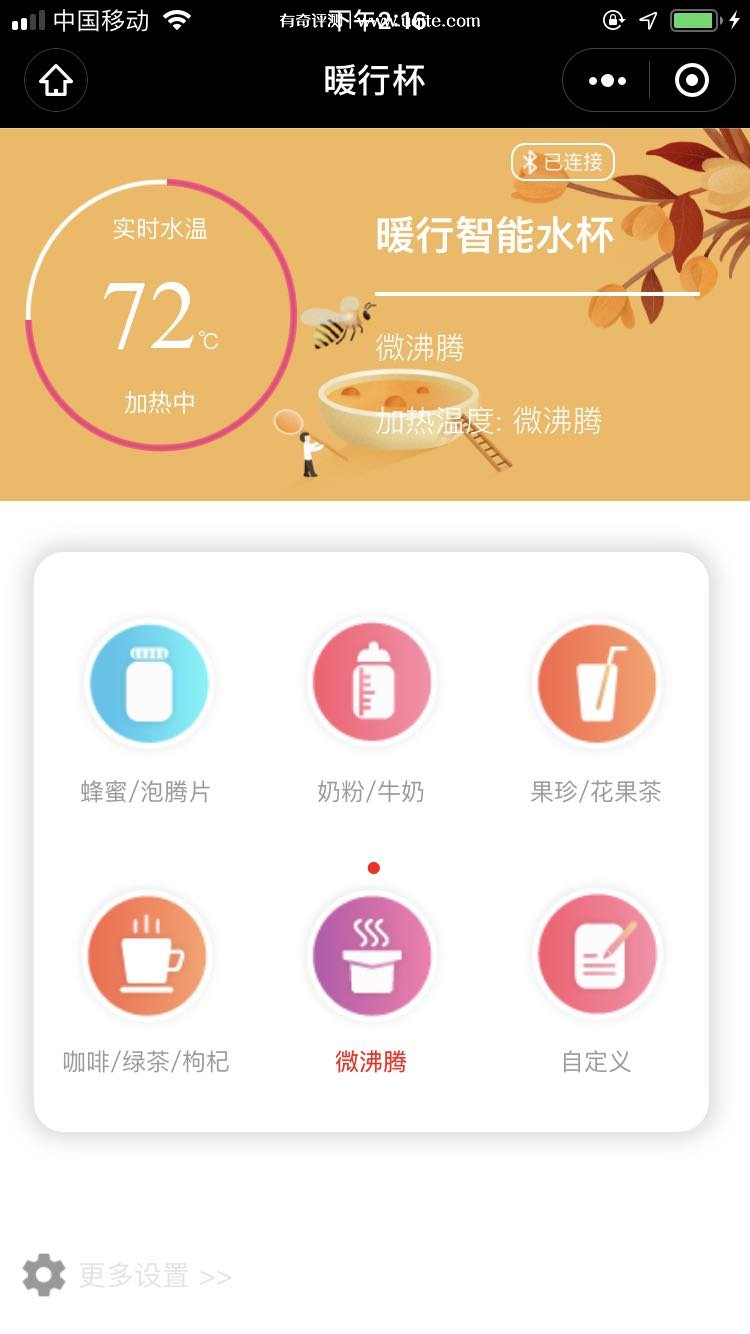750x1334 pixels.
Task: Tap the 微沸腾 heating mode
Action: tap(372, 955)
